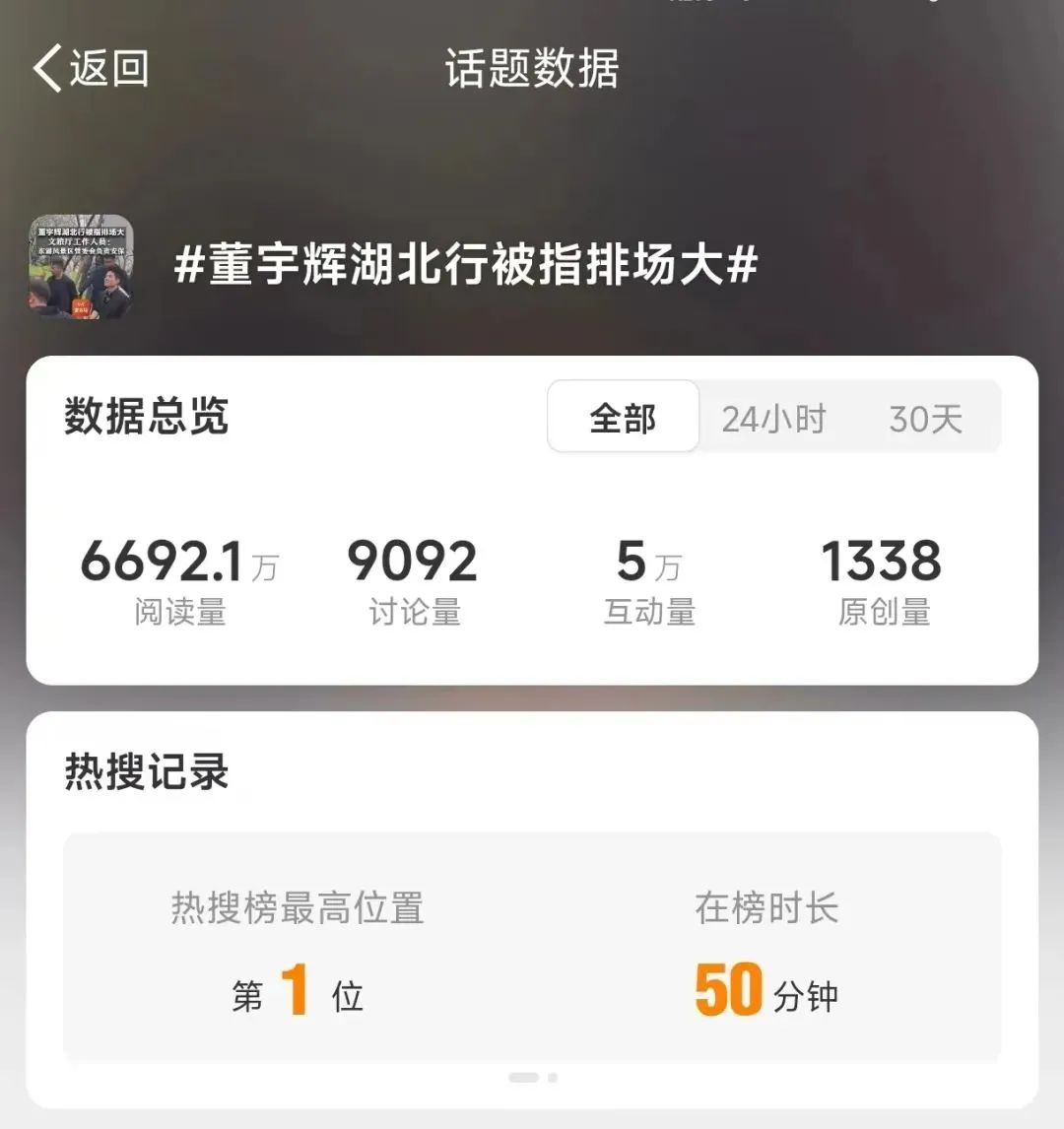Switch to the 全部 time range tab

(x=624, y=418)
